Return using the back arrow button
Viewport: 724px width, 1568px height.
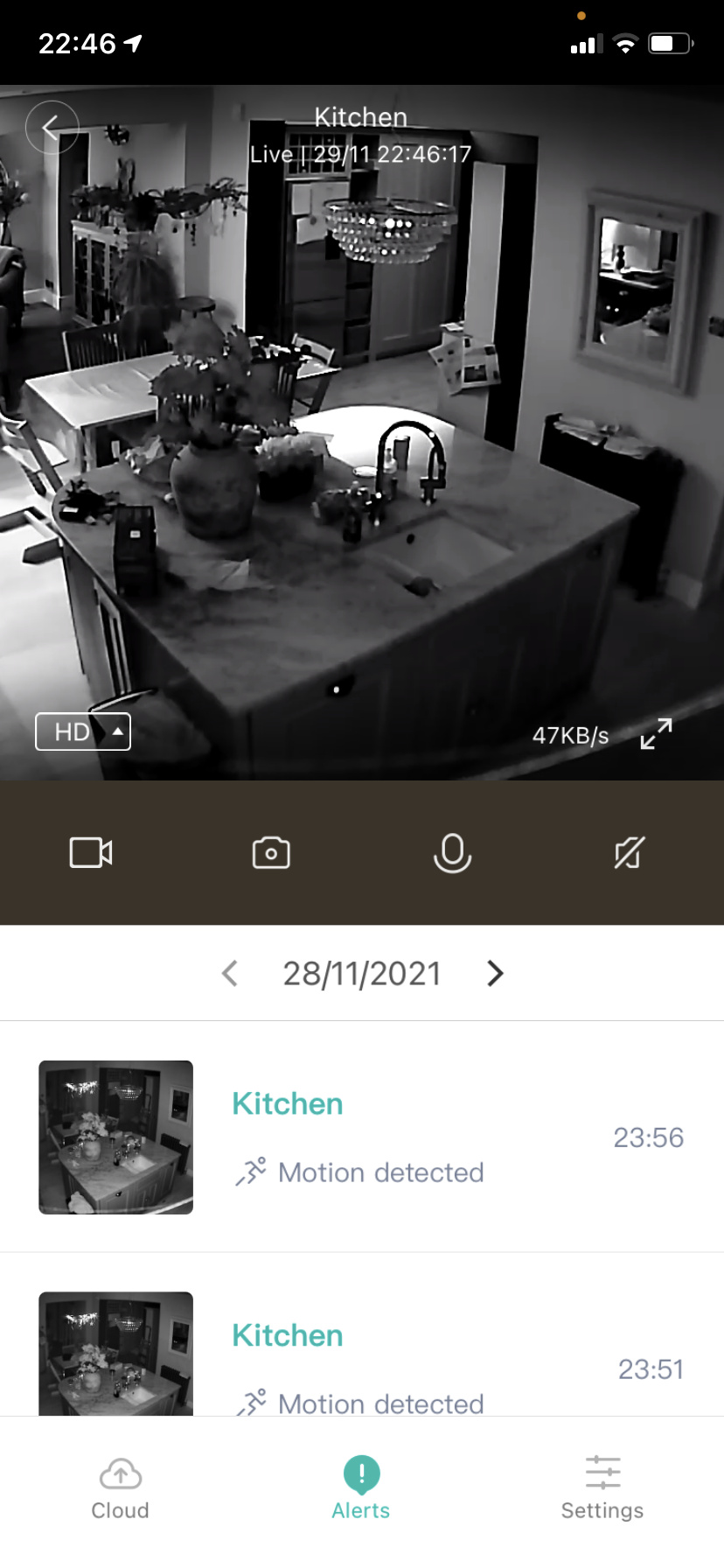[x=52, y=127]
